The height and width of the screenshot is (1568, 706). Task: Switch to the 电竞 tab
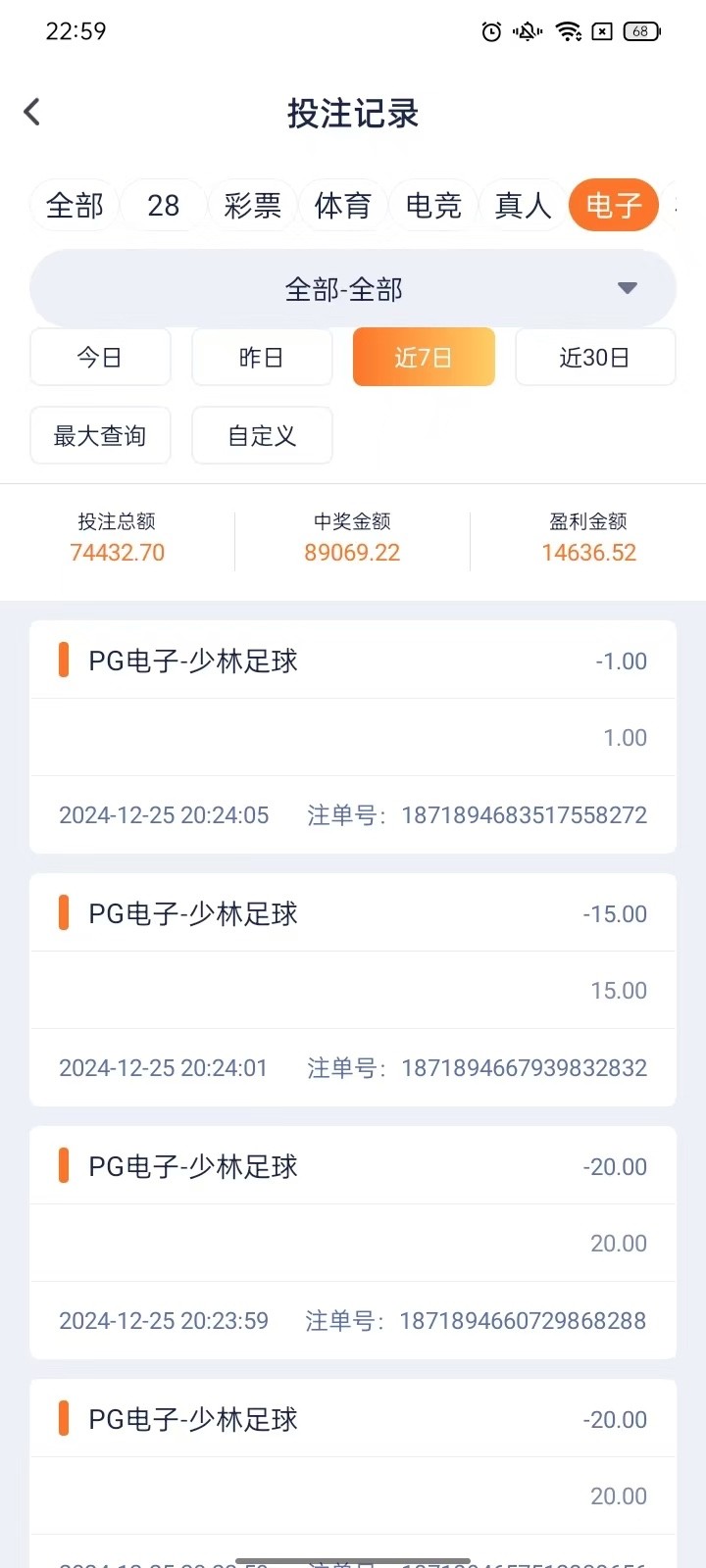tap(433, 205)
